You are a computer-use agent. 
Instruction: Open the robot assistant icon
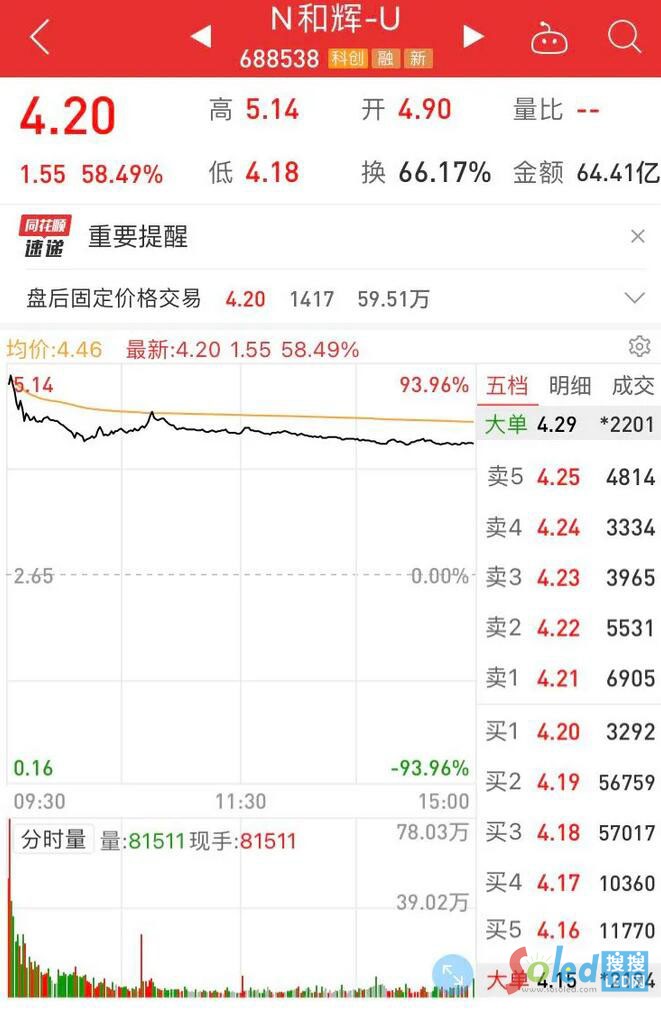click(x=549, y=39)
